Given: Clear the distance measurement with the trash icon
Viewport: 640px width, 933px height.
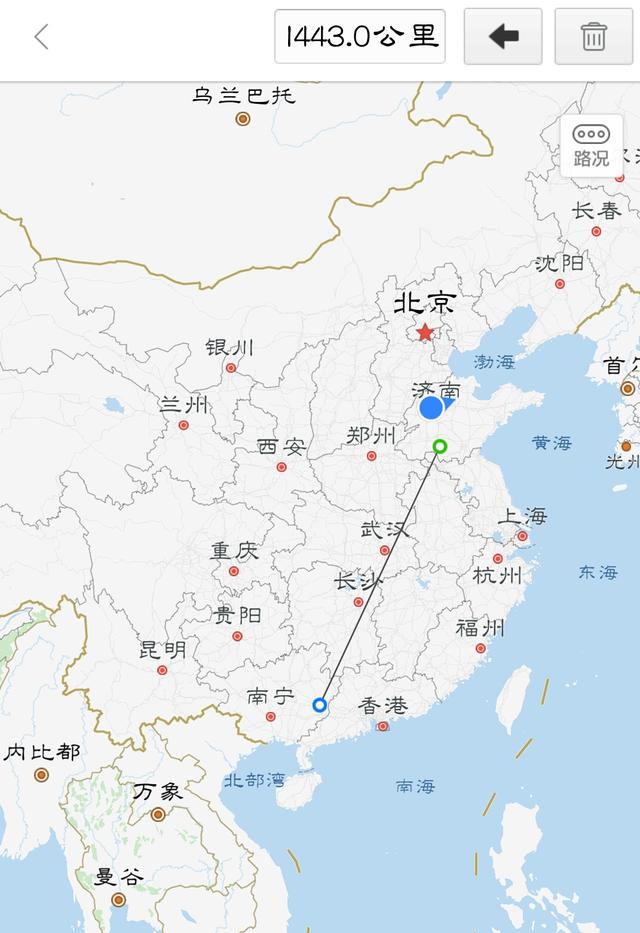Looking at the screenshot, I should (x=593, y=37).
